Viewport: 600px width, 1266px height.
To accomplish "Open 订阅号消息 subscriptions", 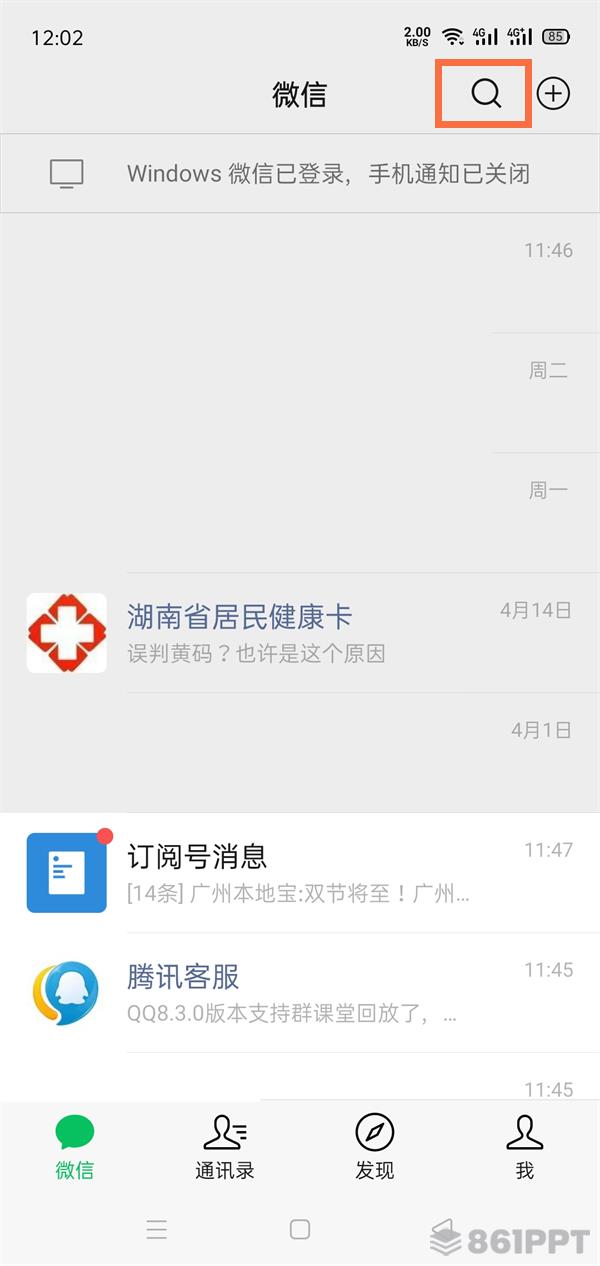I will (300, 873).
